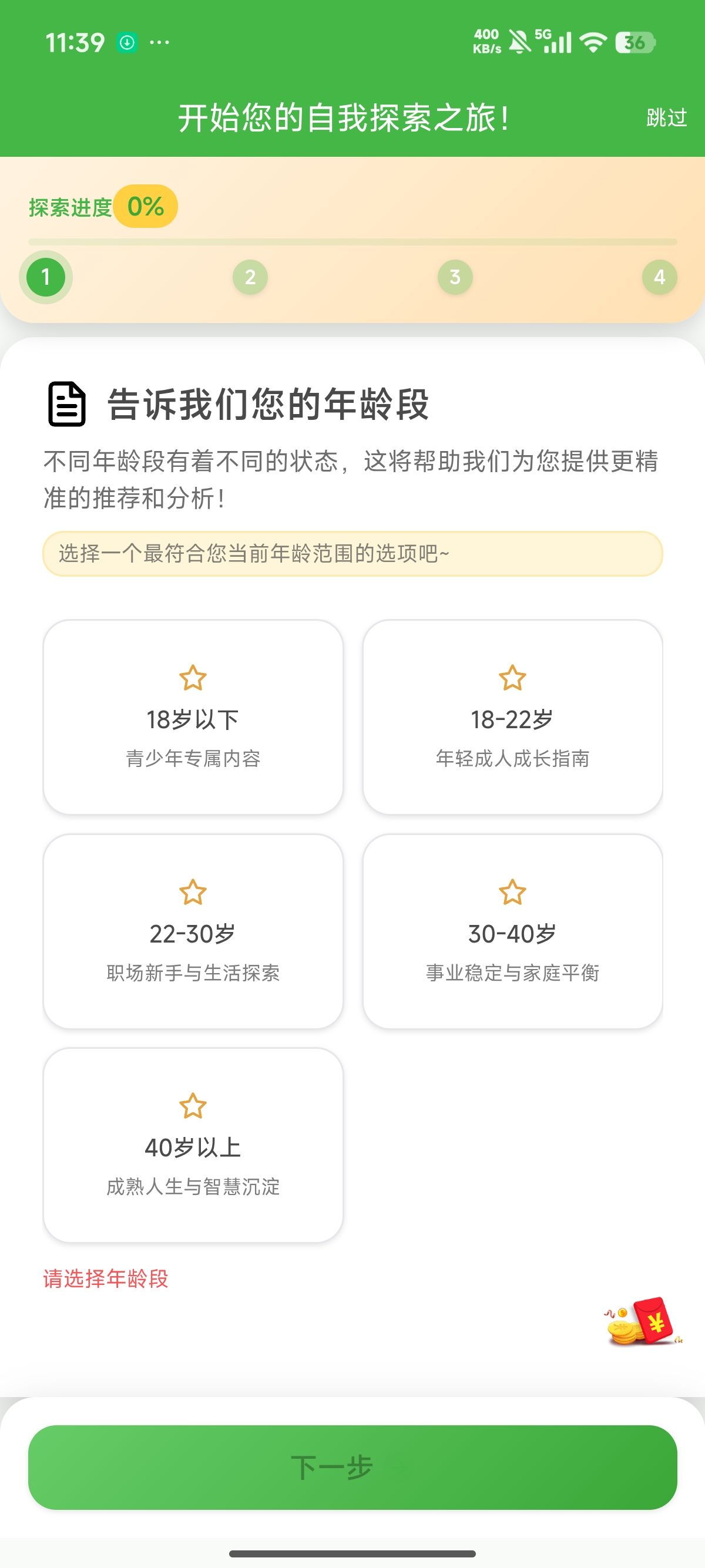Open step 3 in the progress steps
Viewport: 705px width, 1568px height.
point(455,276)
